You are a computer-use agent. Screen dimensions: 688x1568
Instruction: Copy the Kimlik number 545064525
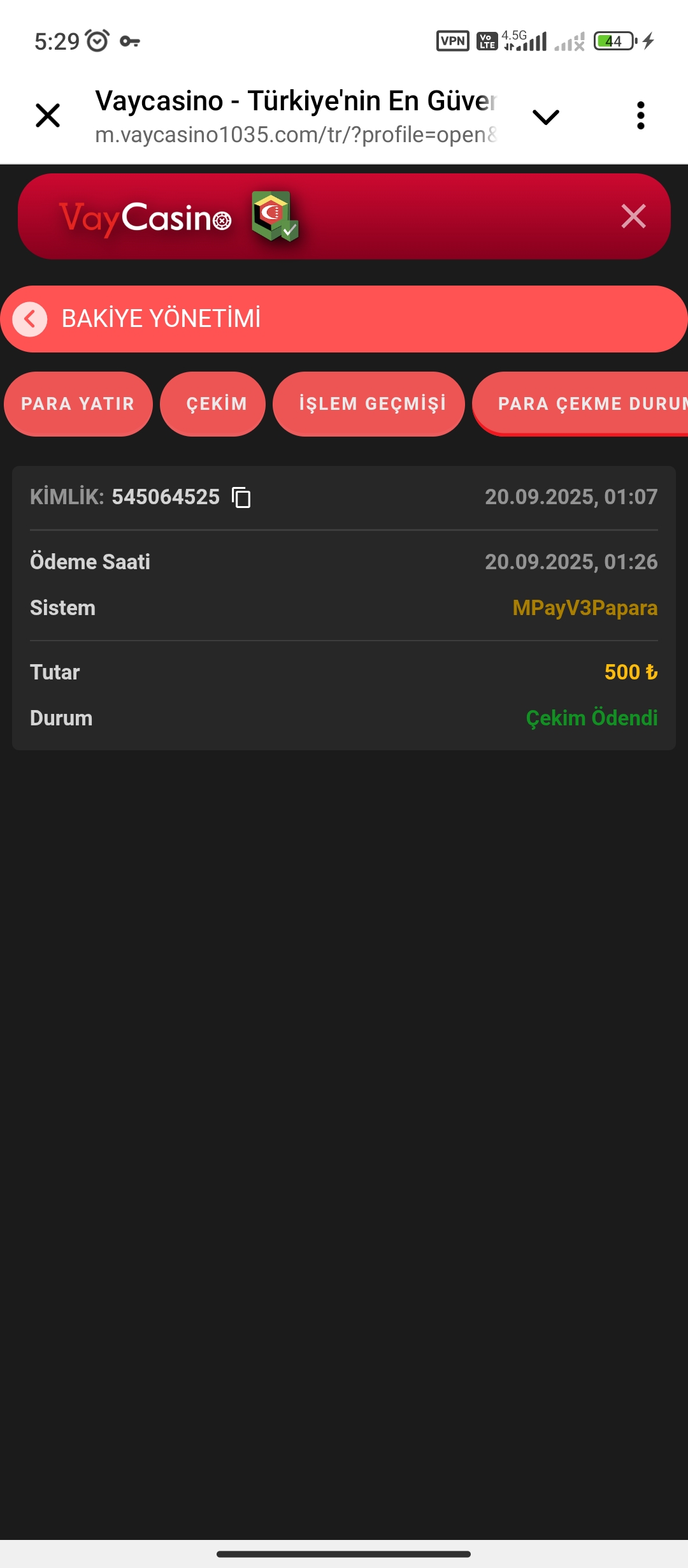pos(241,497)
